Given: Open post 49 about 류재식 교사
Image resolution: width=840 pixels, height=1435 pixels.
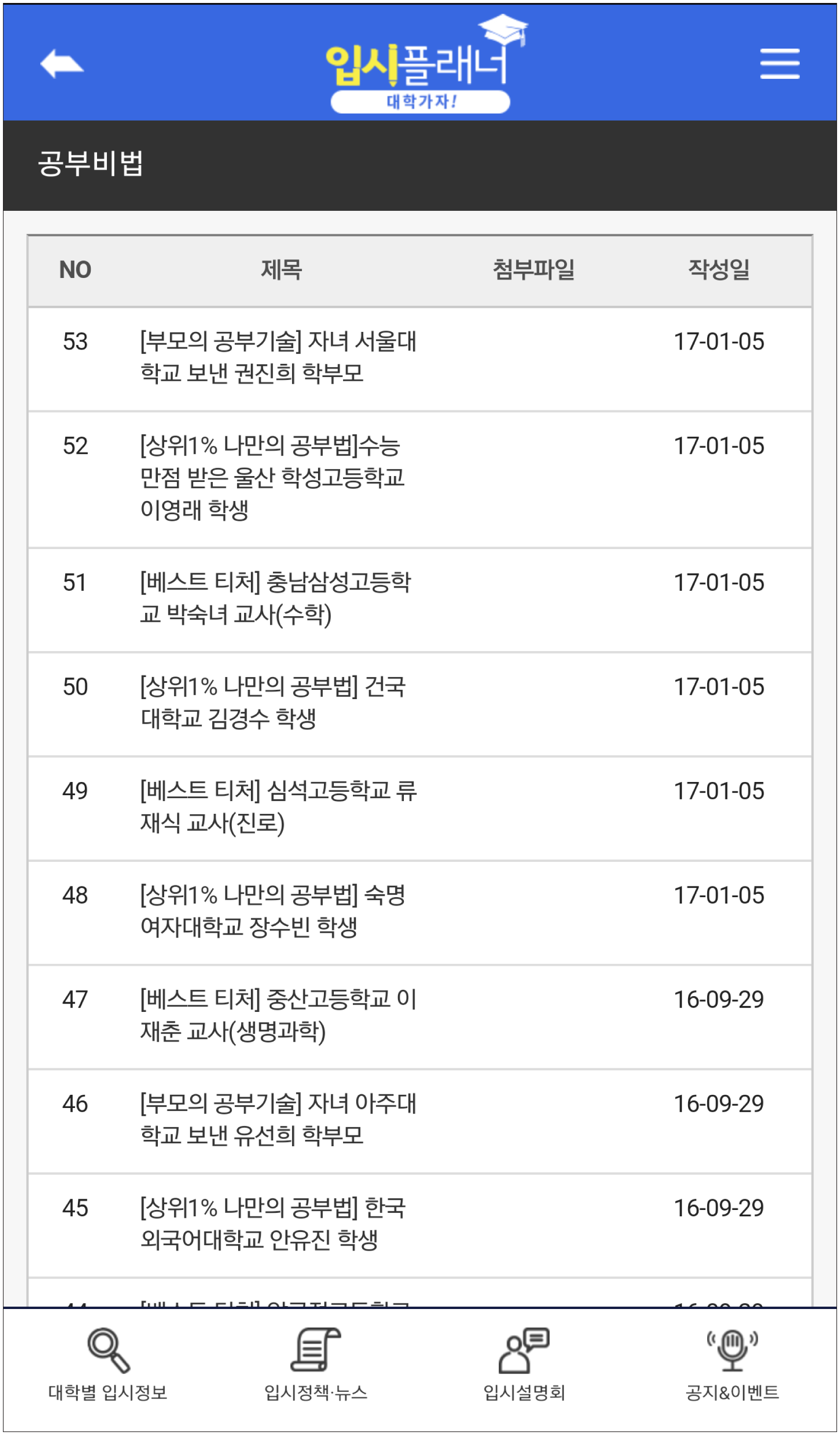Looking at the screenshot, I should click(278, 807).
